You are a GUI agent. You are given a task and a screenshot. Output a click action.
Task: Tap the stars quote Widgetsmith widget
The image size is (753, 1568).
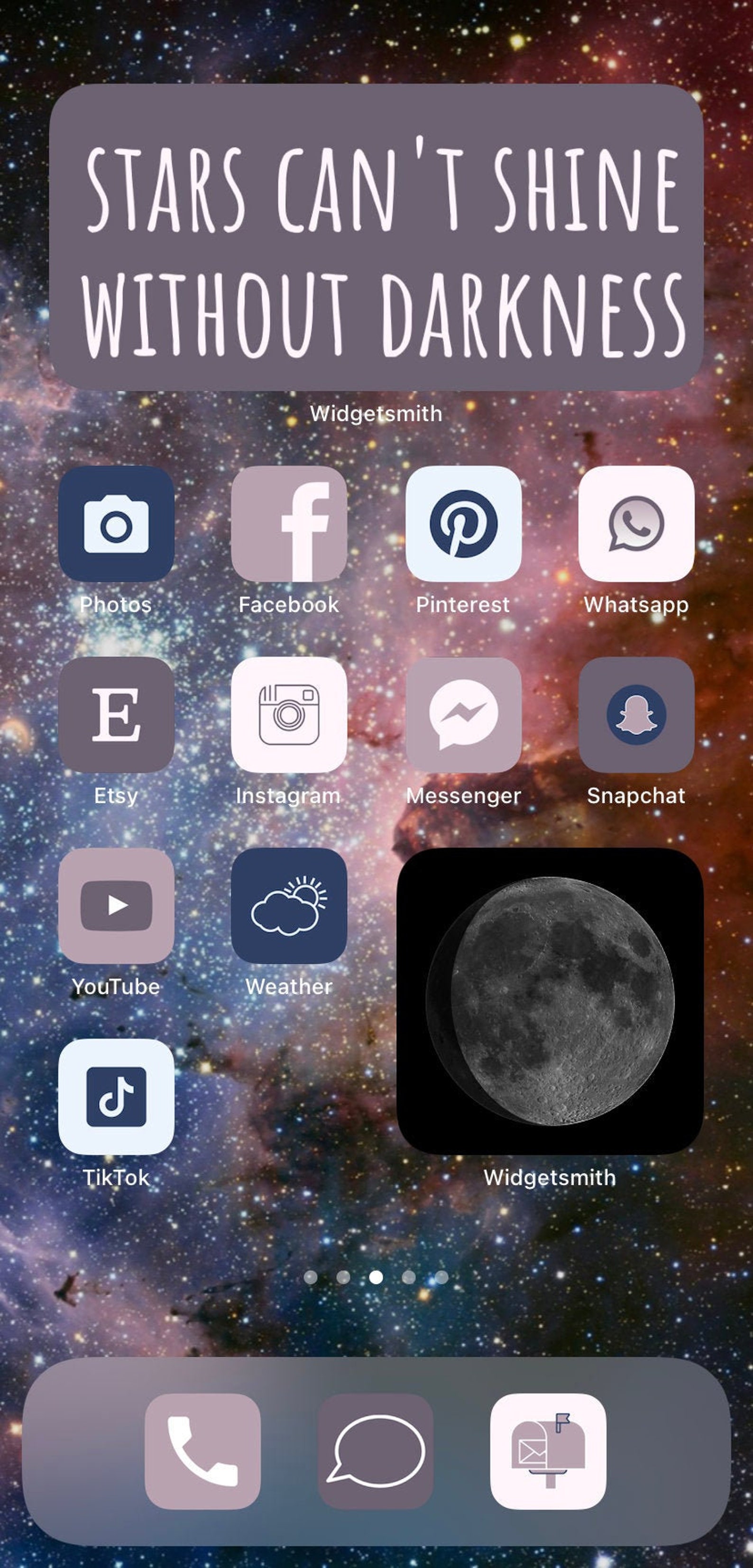(376, 238)
